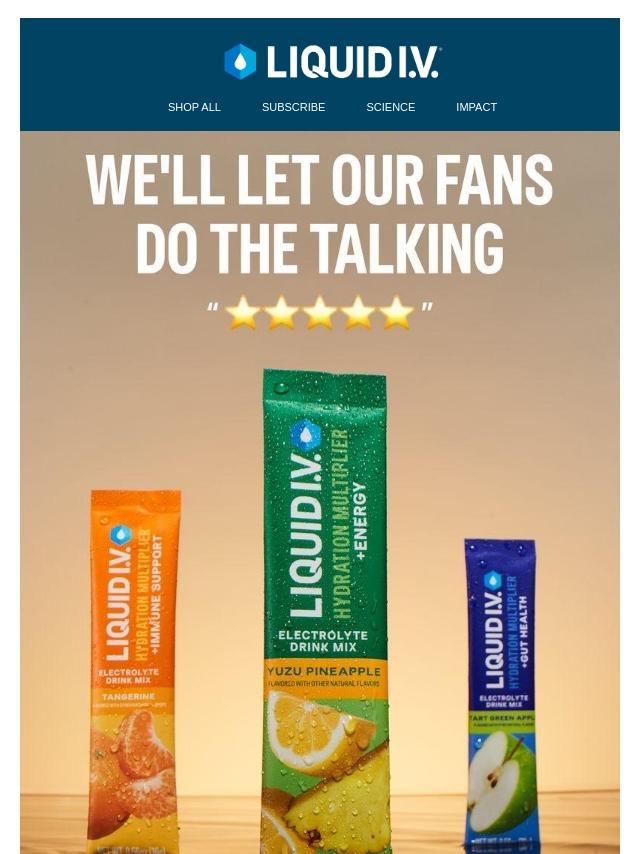Open the SCIENCE link
This screenshot has height=854, width=640.
coord(390,107)
